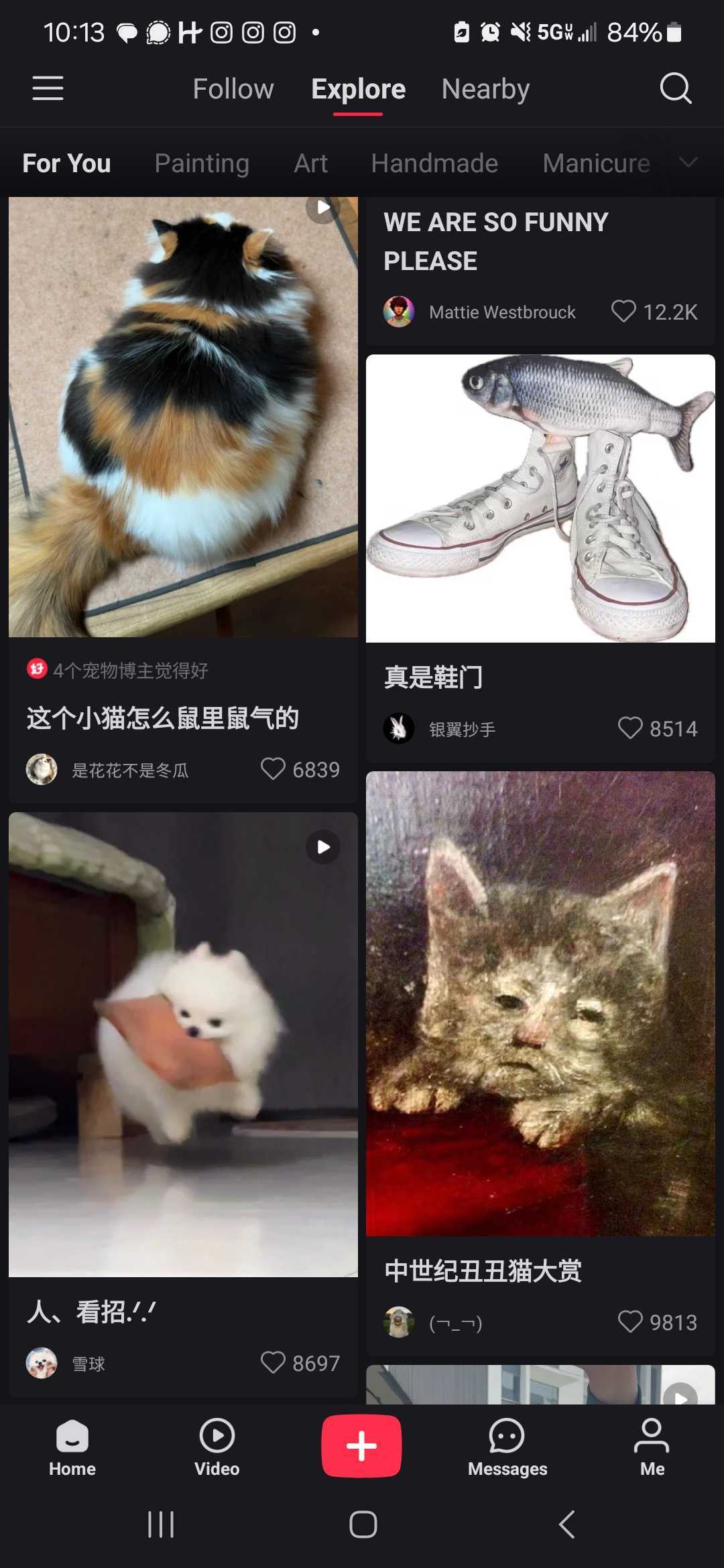Open the medieval cat painting post

pyautogui.click(x=540, y=1003)
